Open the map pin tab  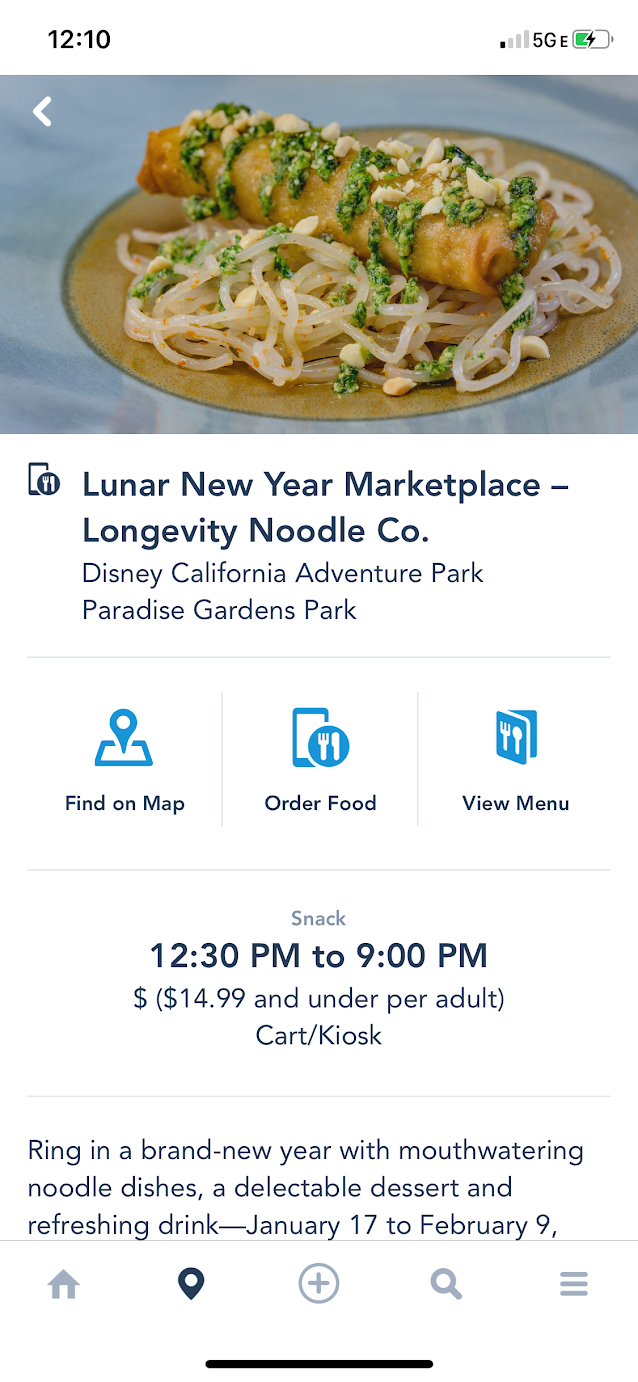pos(191,1284)
